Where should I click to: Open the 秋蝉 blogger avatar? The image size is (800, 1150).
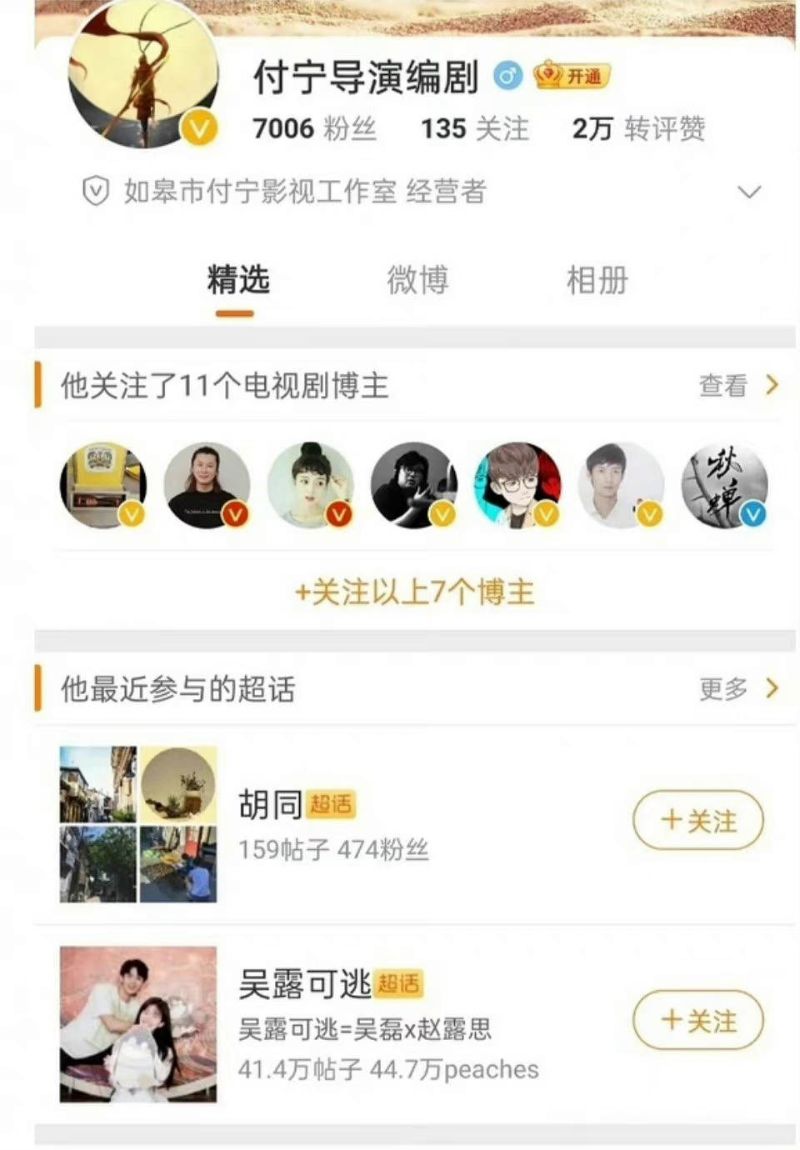[x=724, y=485]
